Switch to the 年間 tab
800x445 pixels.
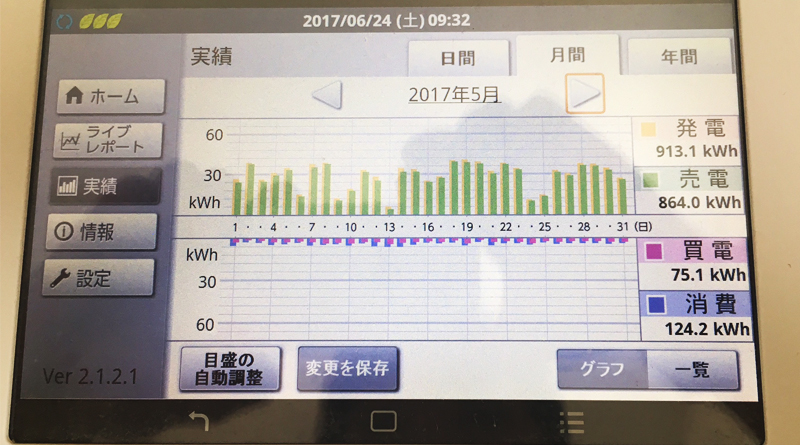click(680, 57)
